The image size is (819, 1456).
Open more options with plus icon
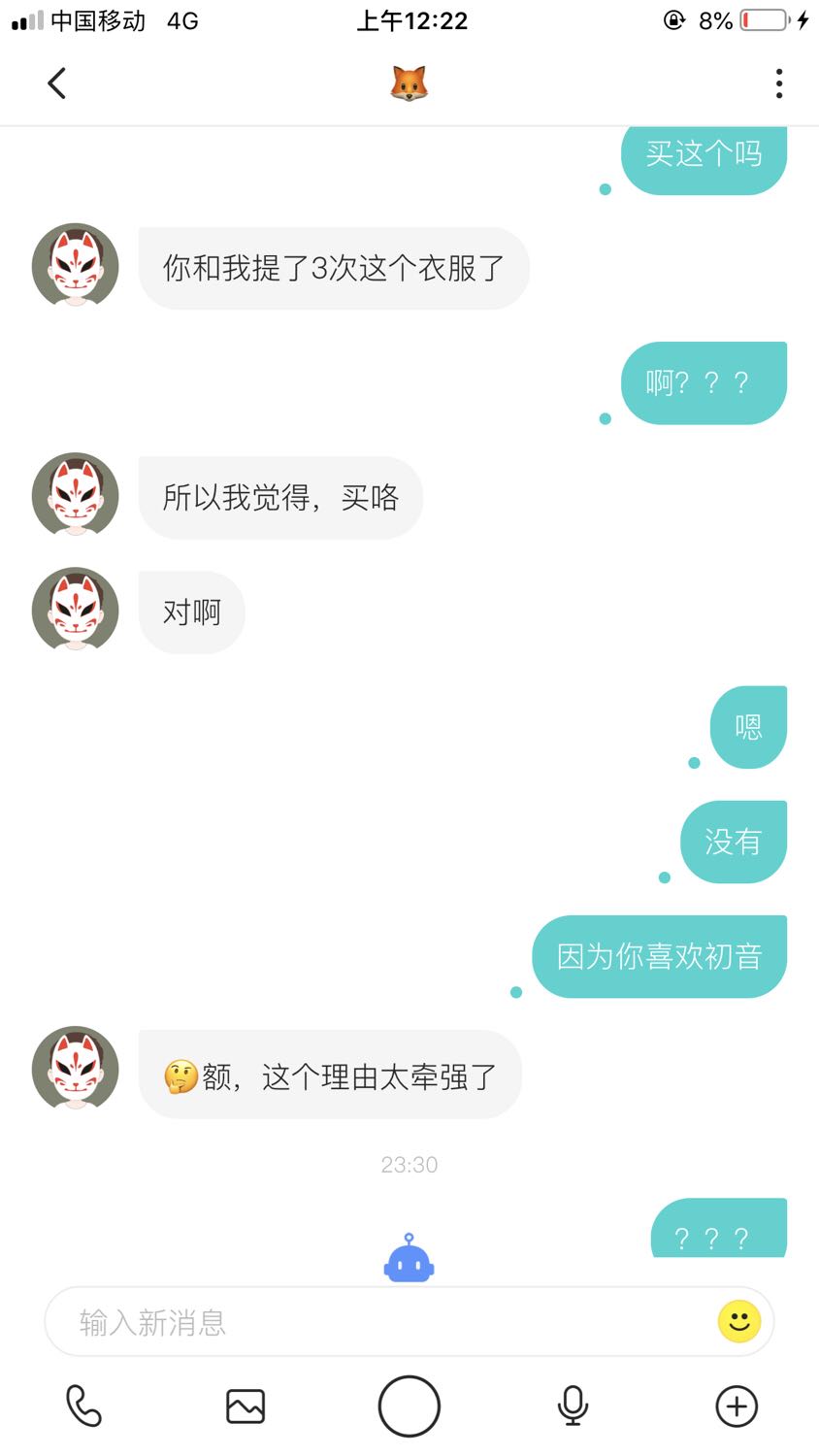(x=737, y=1406)
